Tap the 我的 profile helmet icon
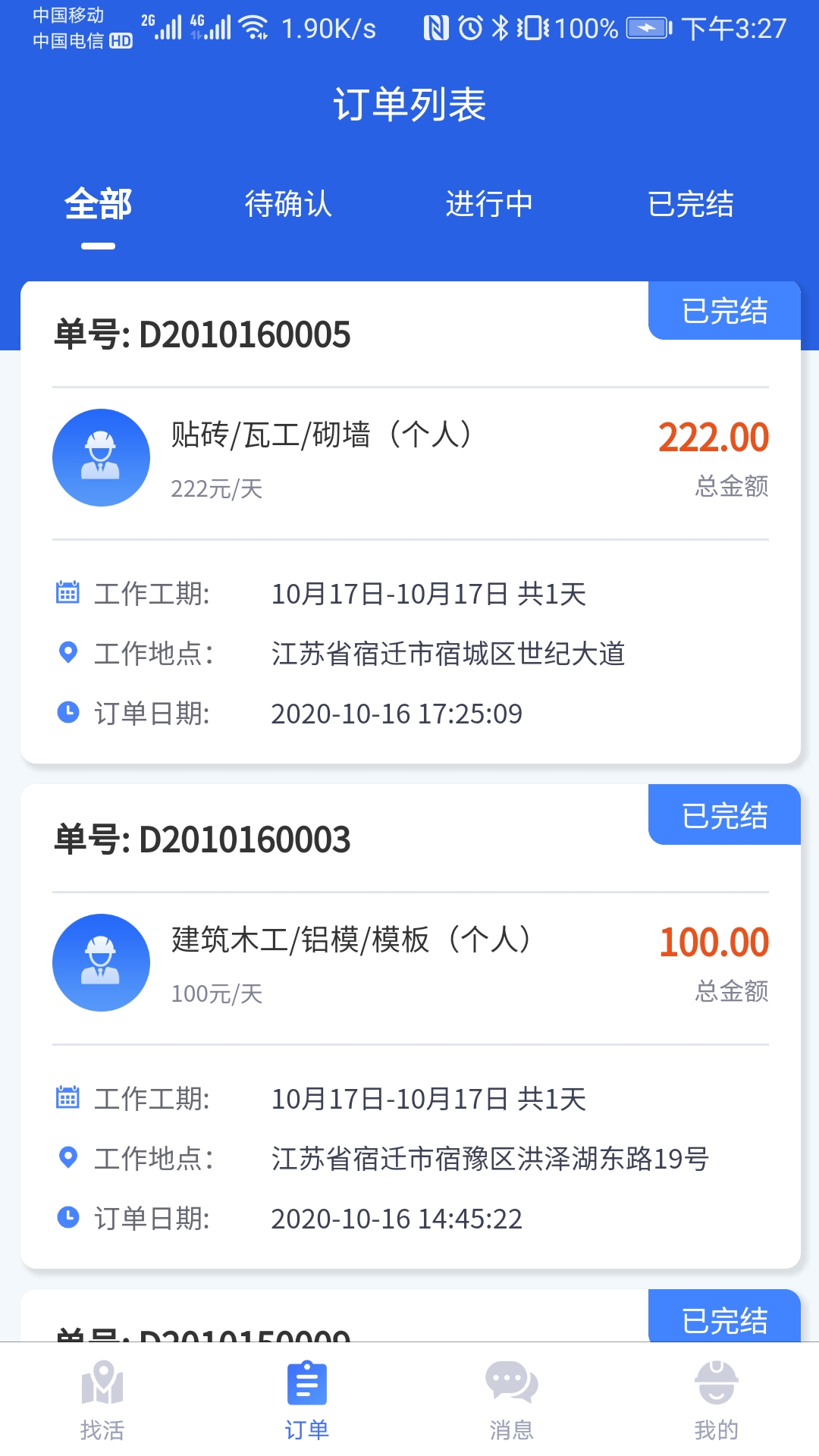The width and height of the screenshot is (819, 1456). [x=716, y=1384]
